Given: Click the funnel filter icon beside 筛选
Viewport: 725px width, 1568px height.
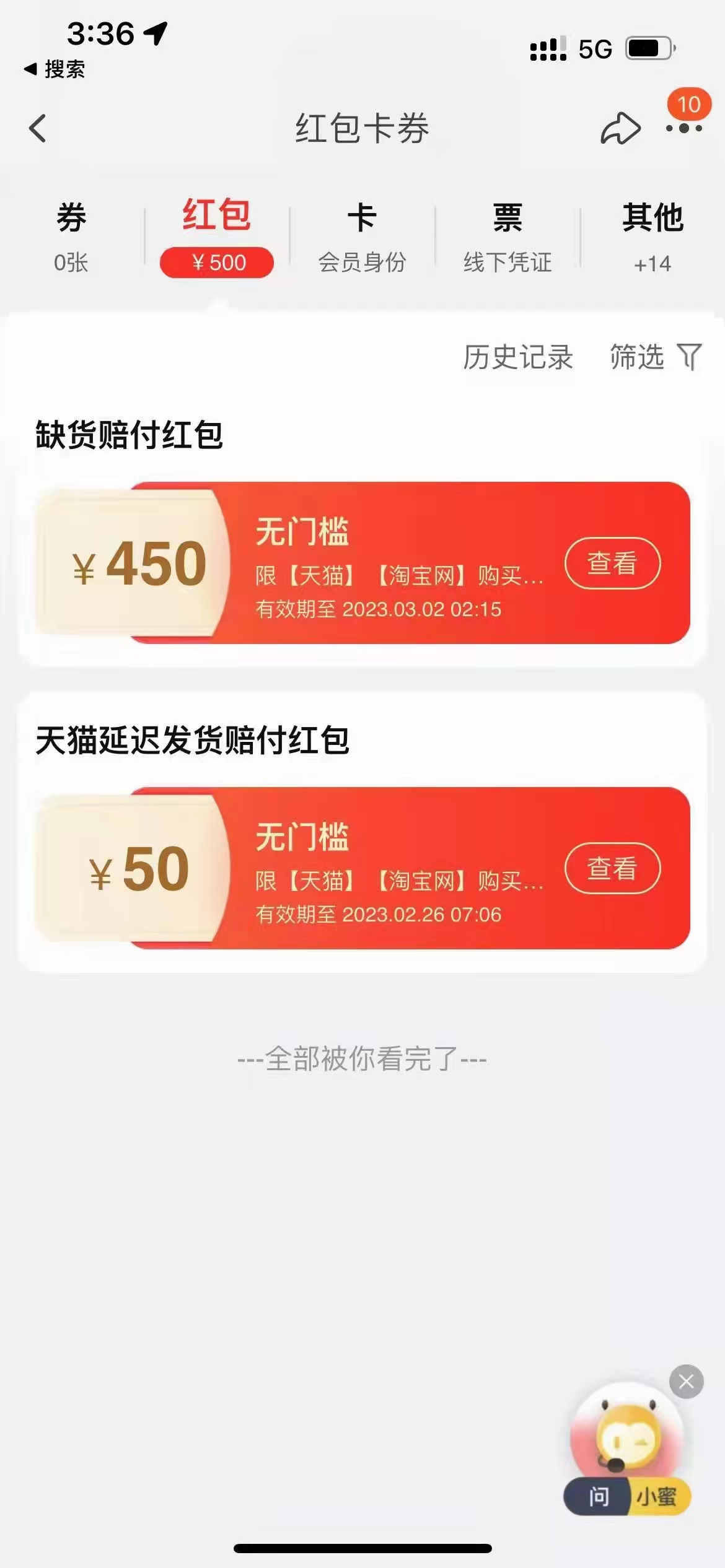Looking at the screenshot, I should (x=690, y=357).
